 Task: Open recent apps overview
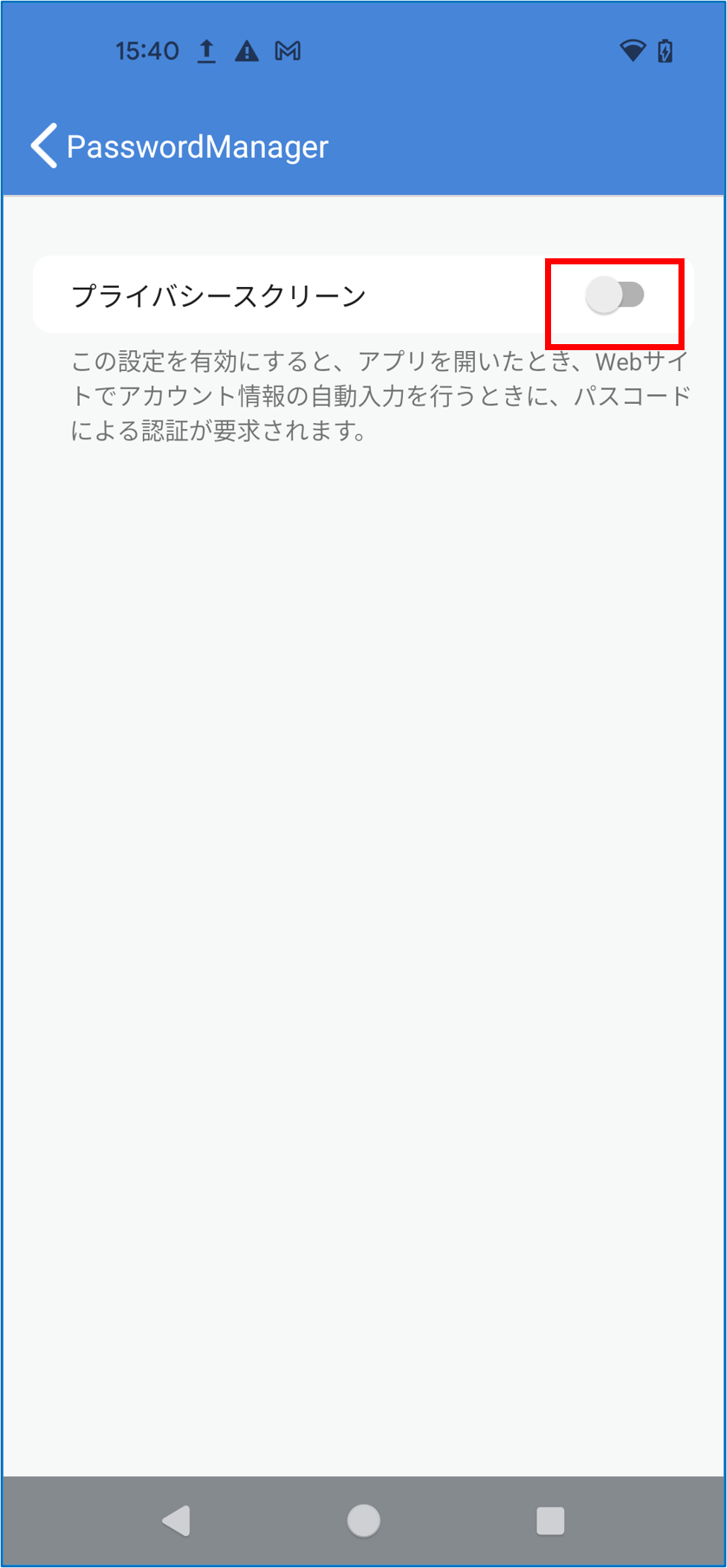(x=550, y=1520)
